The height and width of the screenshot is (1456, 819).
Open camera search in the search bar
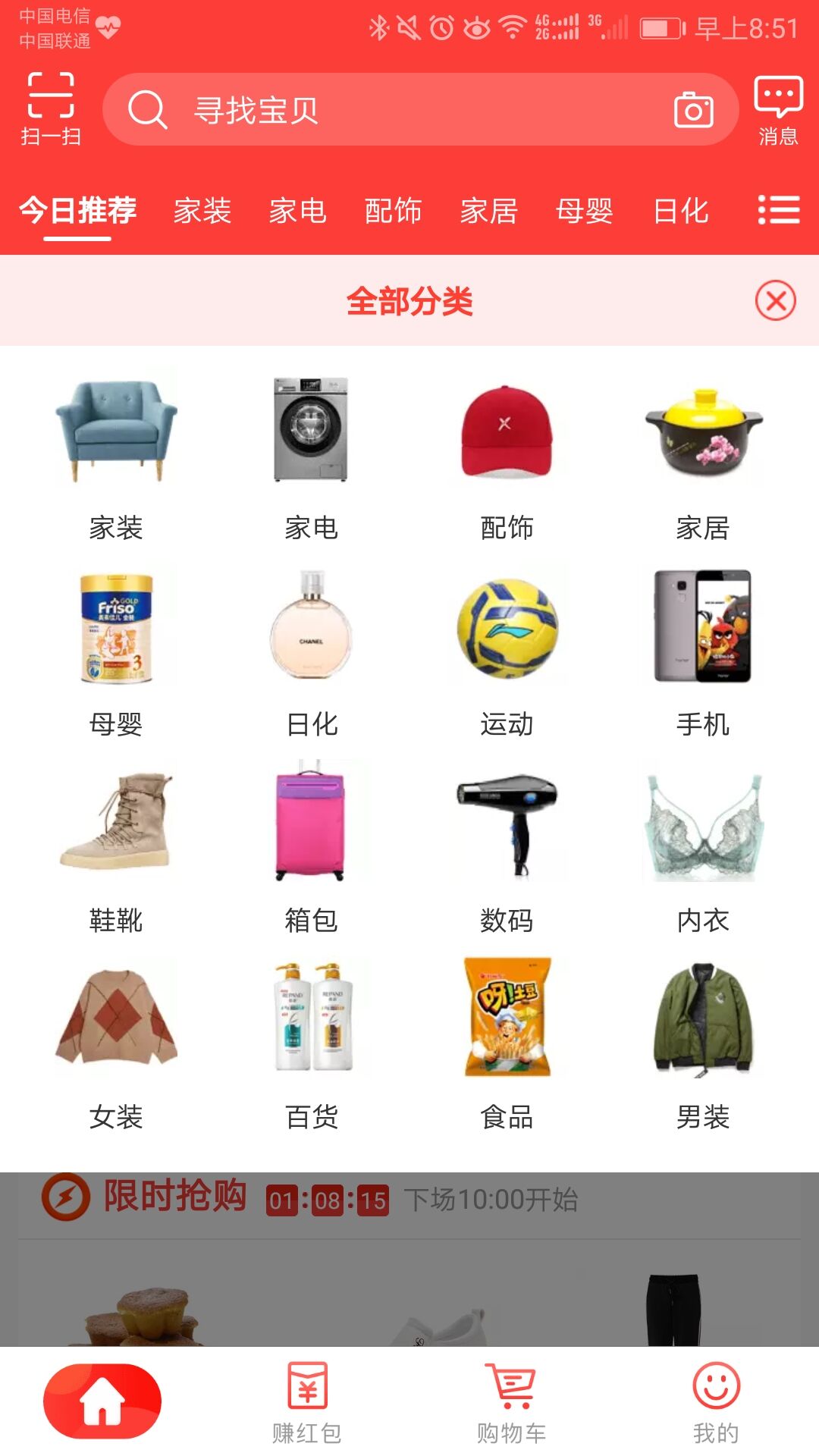pos(695,108)
